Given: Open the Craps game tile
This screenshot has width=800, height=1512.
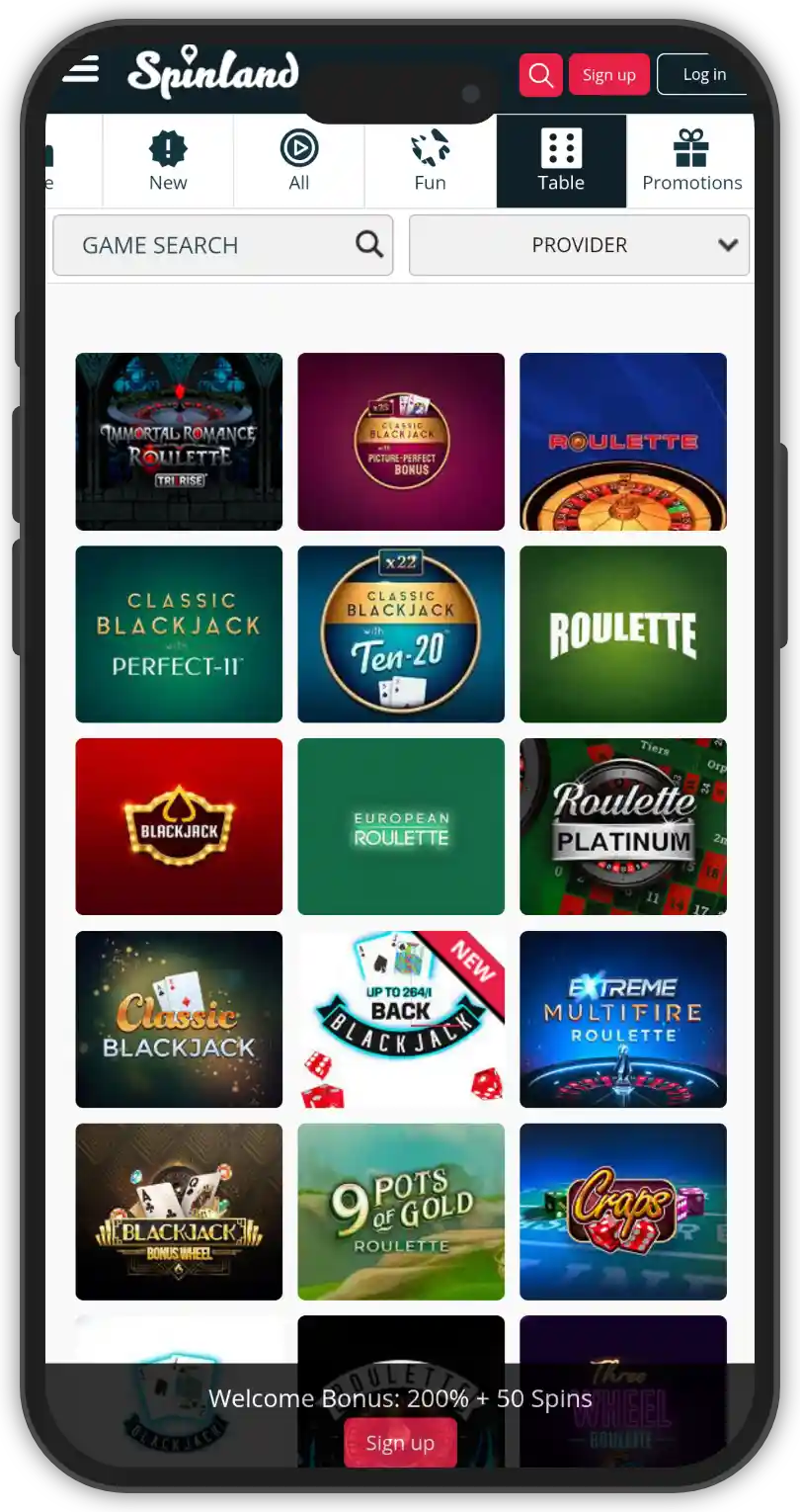Looking at the screenshot, I should tap(623, 1212).
